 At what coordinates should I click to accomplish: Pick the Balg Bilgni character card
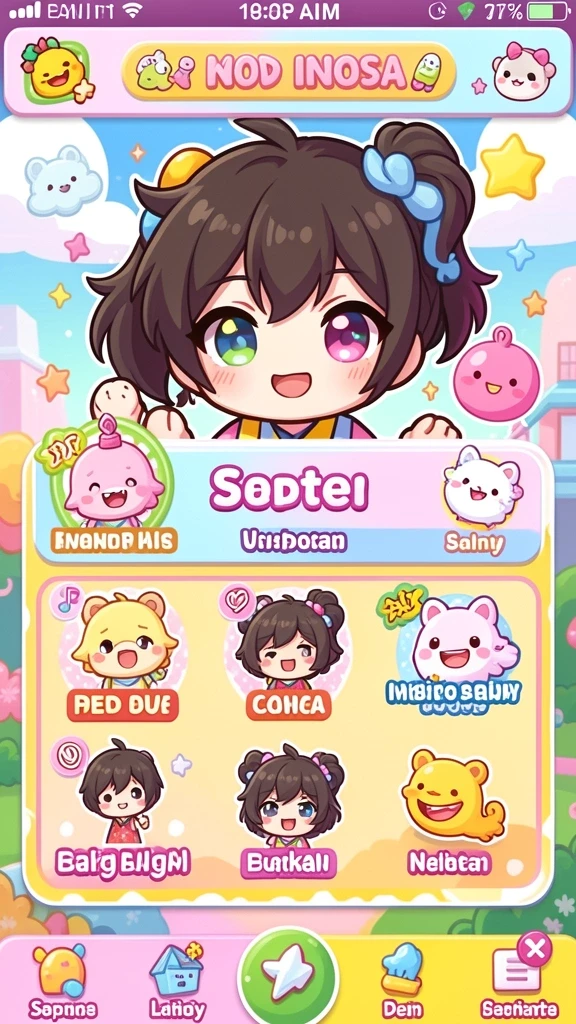click(122, 808)
